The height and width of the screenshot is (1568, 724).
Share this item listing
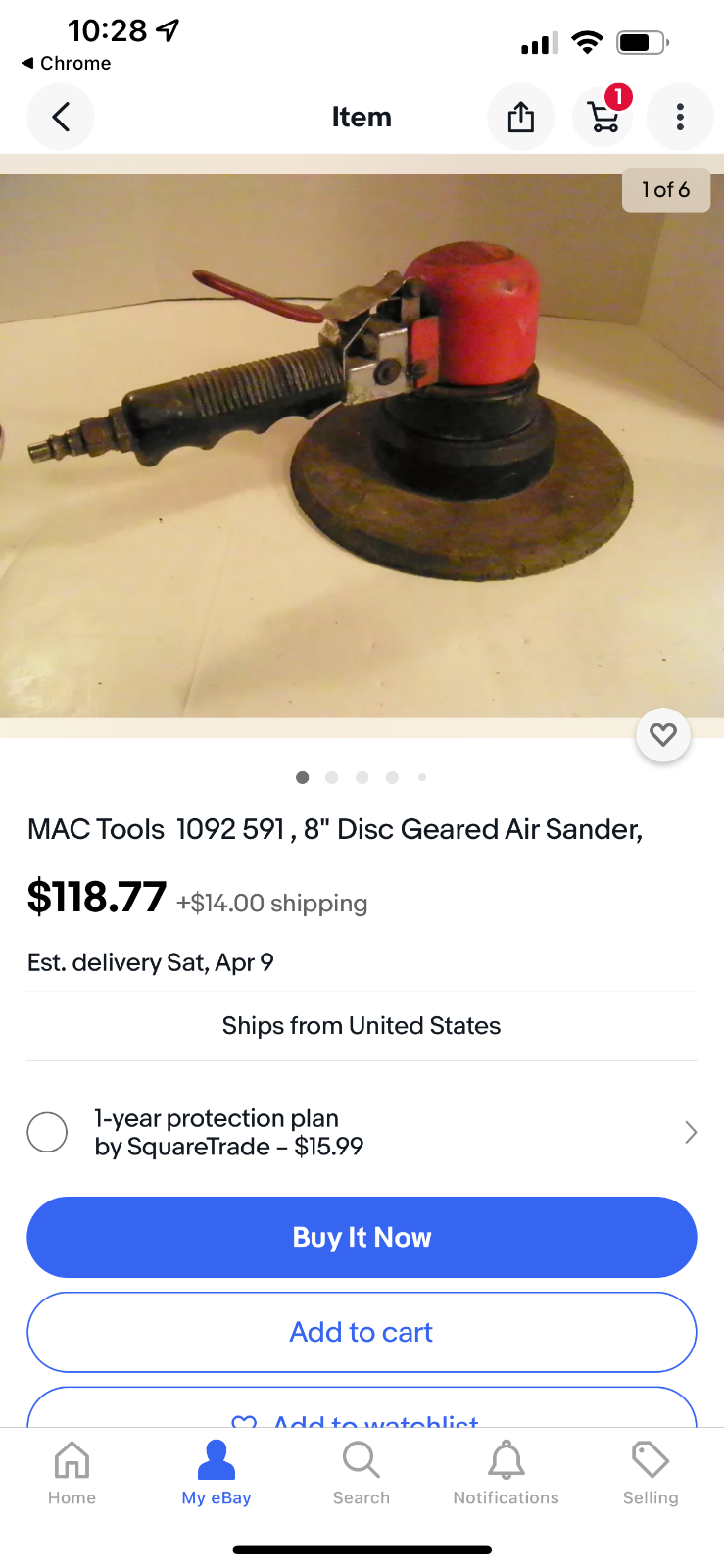pyautogui.click(x=521, y=118)
